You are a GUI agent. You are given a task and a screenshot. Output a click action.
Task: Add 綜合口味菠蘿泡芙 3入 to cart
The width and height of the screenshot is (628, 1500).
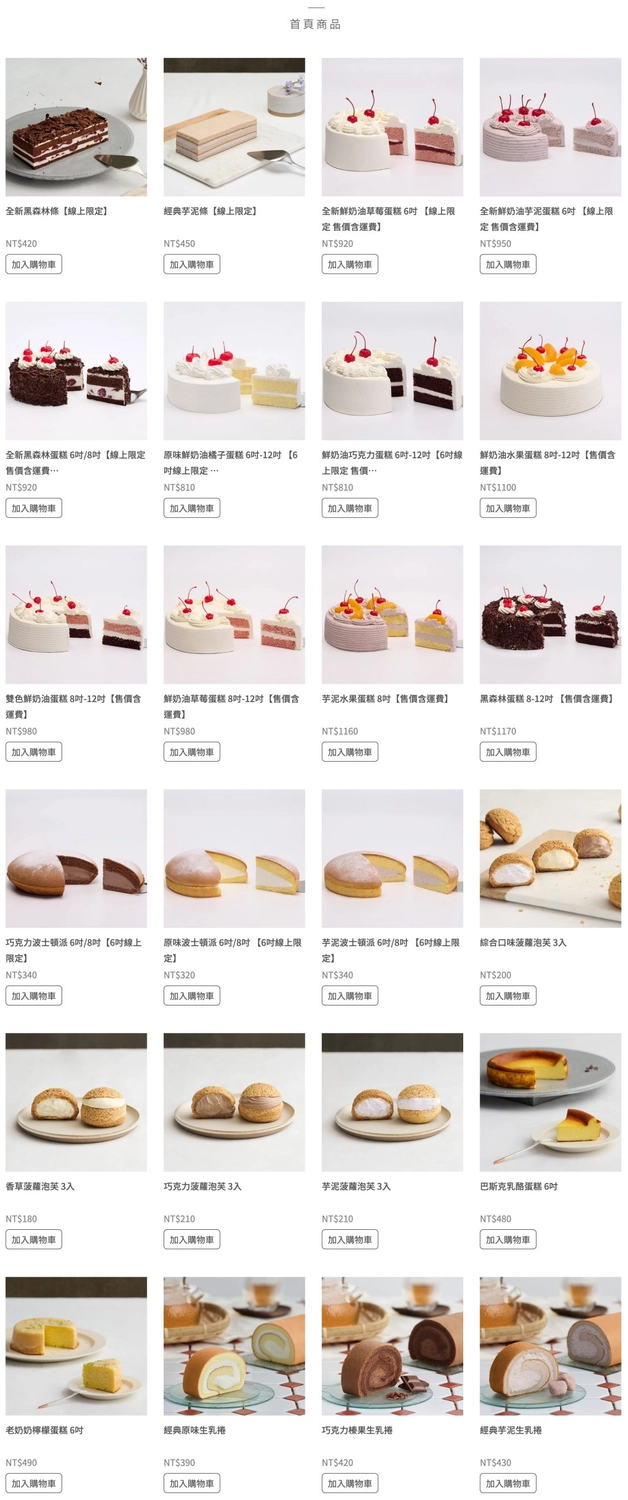coord(507,996)
